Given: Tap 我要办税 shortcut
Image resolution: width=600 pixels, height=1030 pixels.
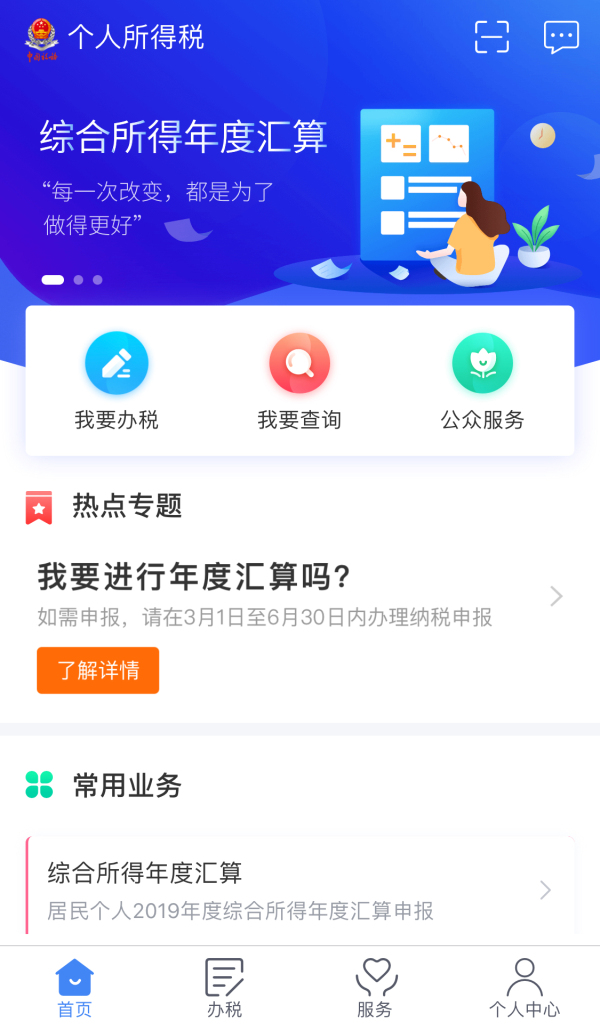Looking at the screenshot, I should (x=116, y=381).
